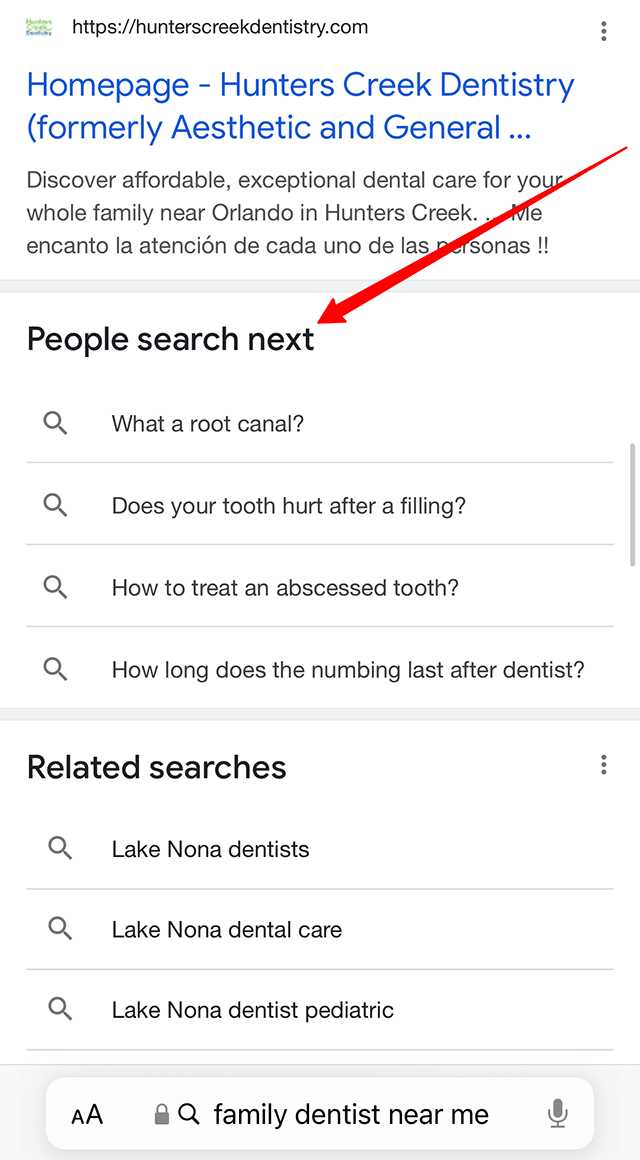Select Lake Nona dentist pediatric search

point(320,1009)
